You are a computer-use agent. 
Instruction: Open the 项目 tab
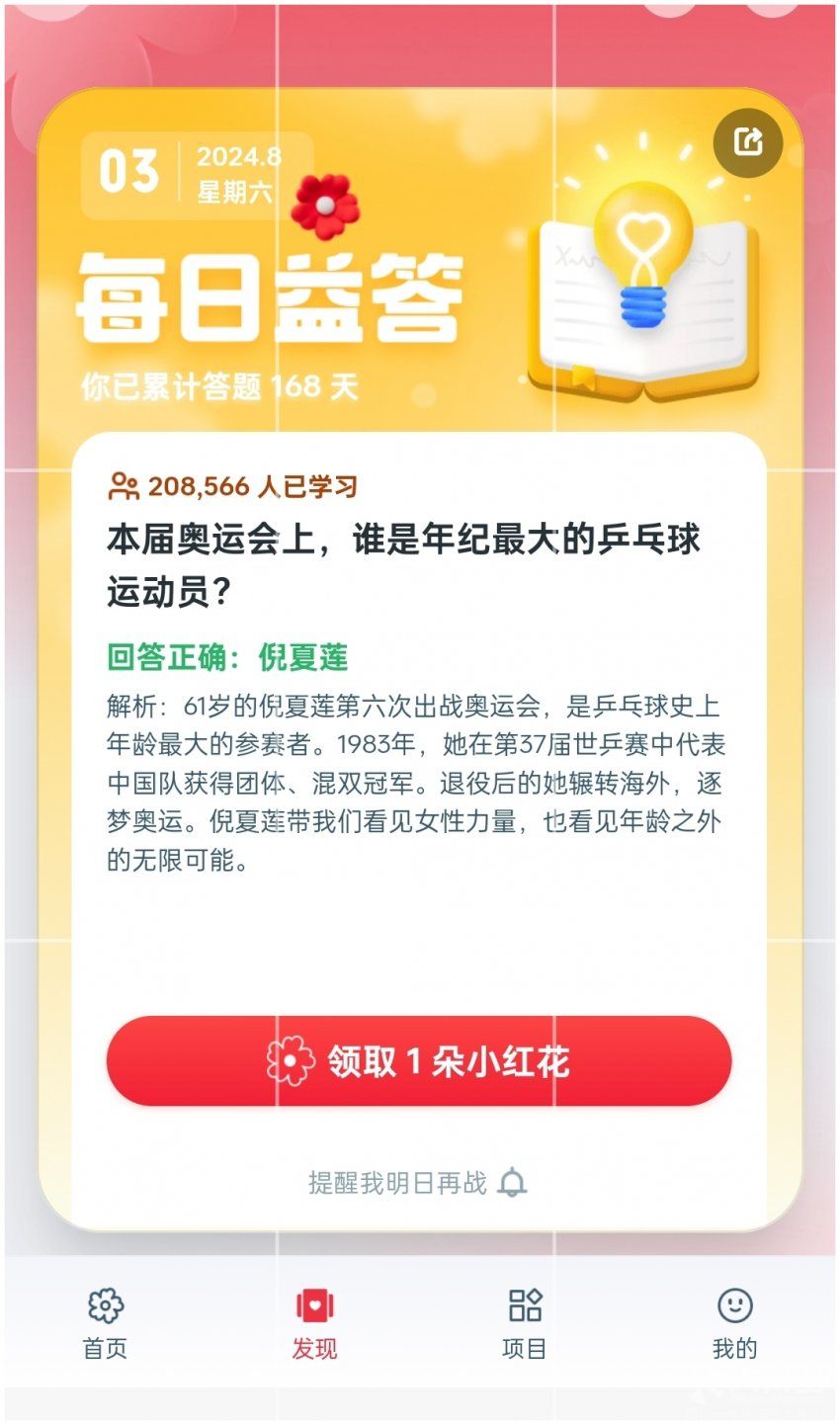coord(525,1323)
